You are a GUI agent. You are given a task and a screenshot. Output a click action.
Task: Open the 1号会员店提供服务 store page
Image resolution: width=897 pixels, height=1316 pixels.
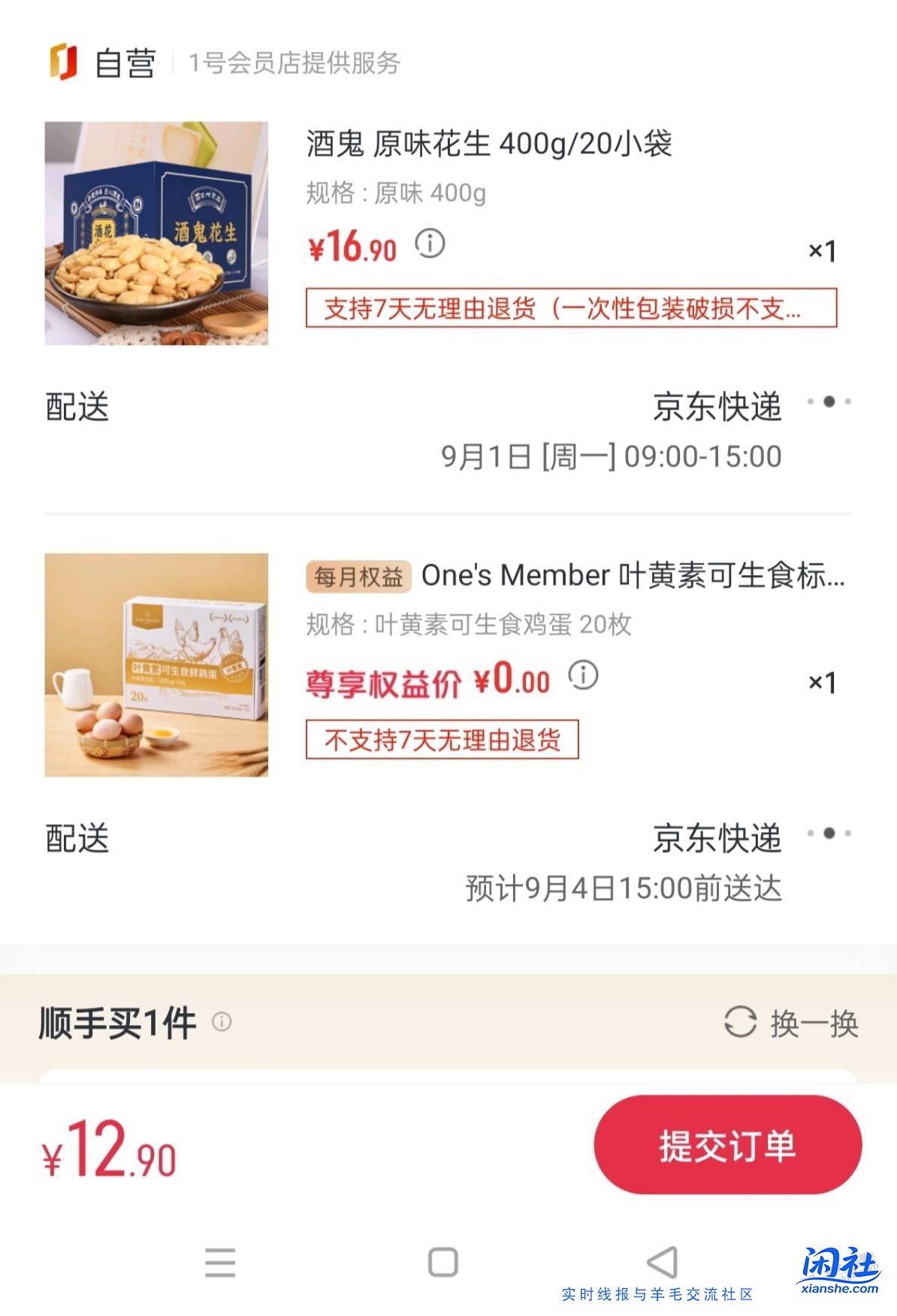pos(293,65)
